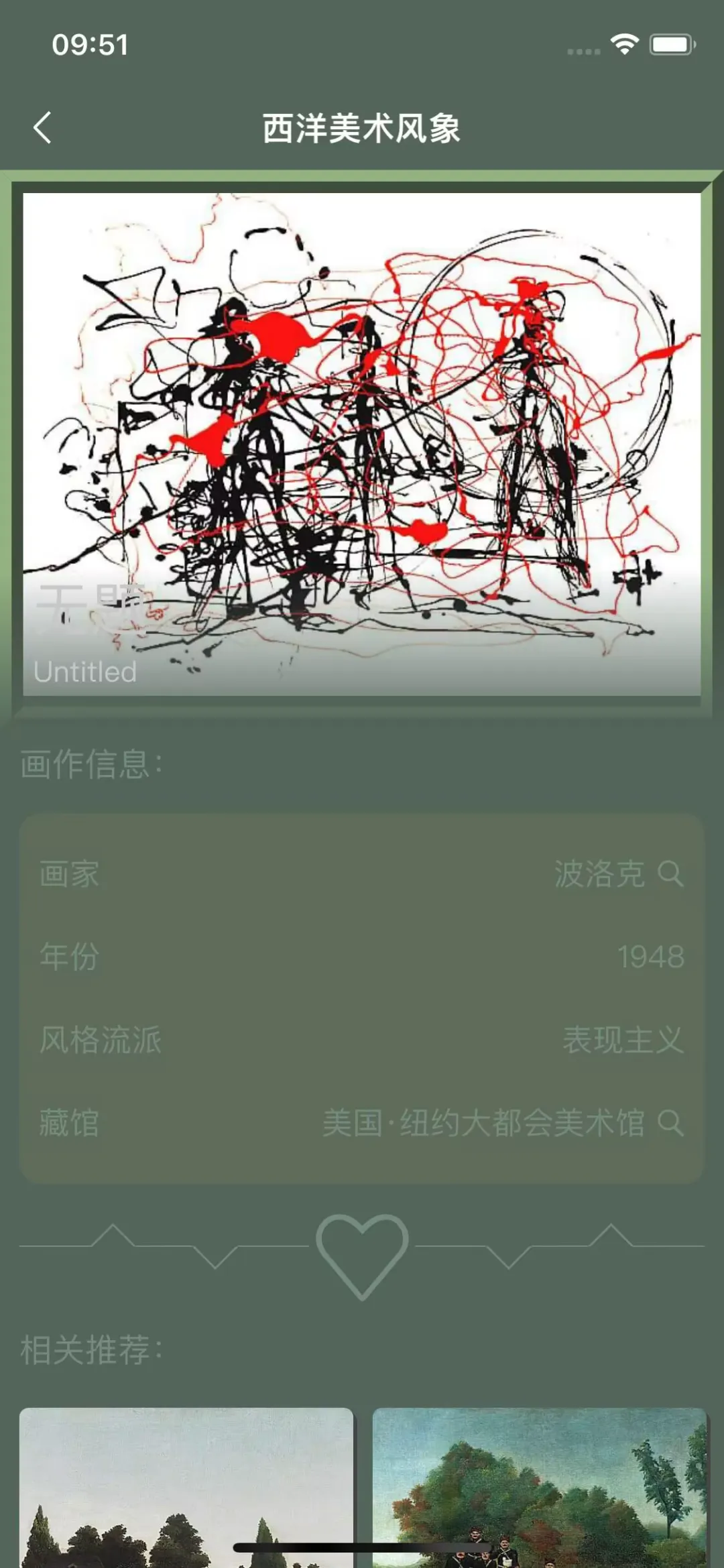Image resolution: width=724 pixels, height=1568 pixels.
Task: Open the first recommended landscape painting
Action: point(186,1487)
